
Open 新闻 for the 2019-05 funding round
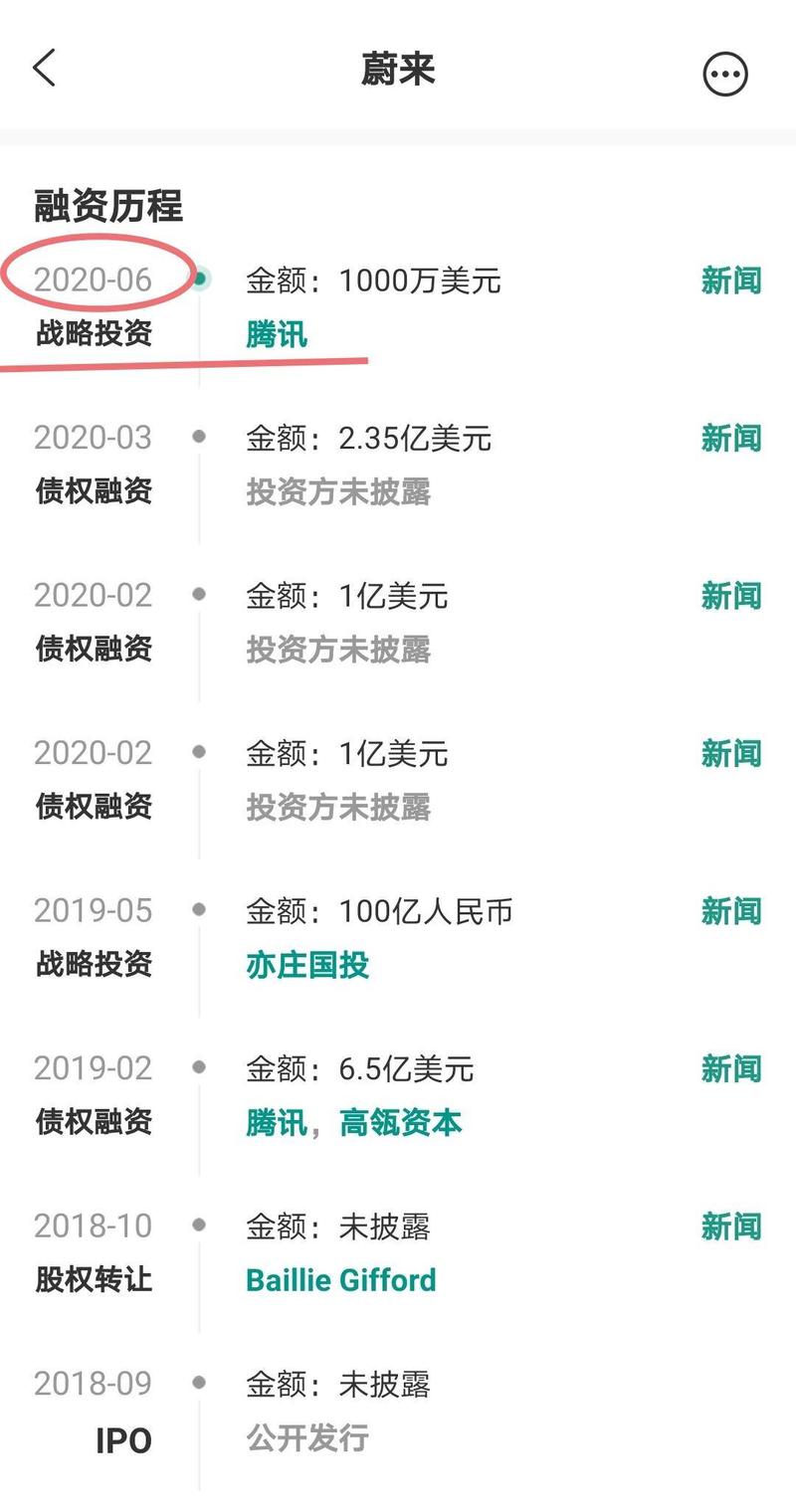pyautogui.click(x=729, y=911)
